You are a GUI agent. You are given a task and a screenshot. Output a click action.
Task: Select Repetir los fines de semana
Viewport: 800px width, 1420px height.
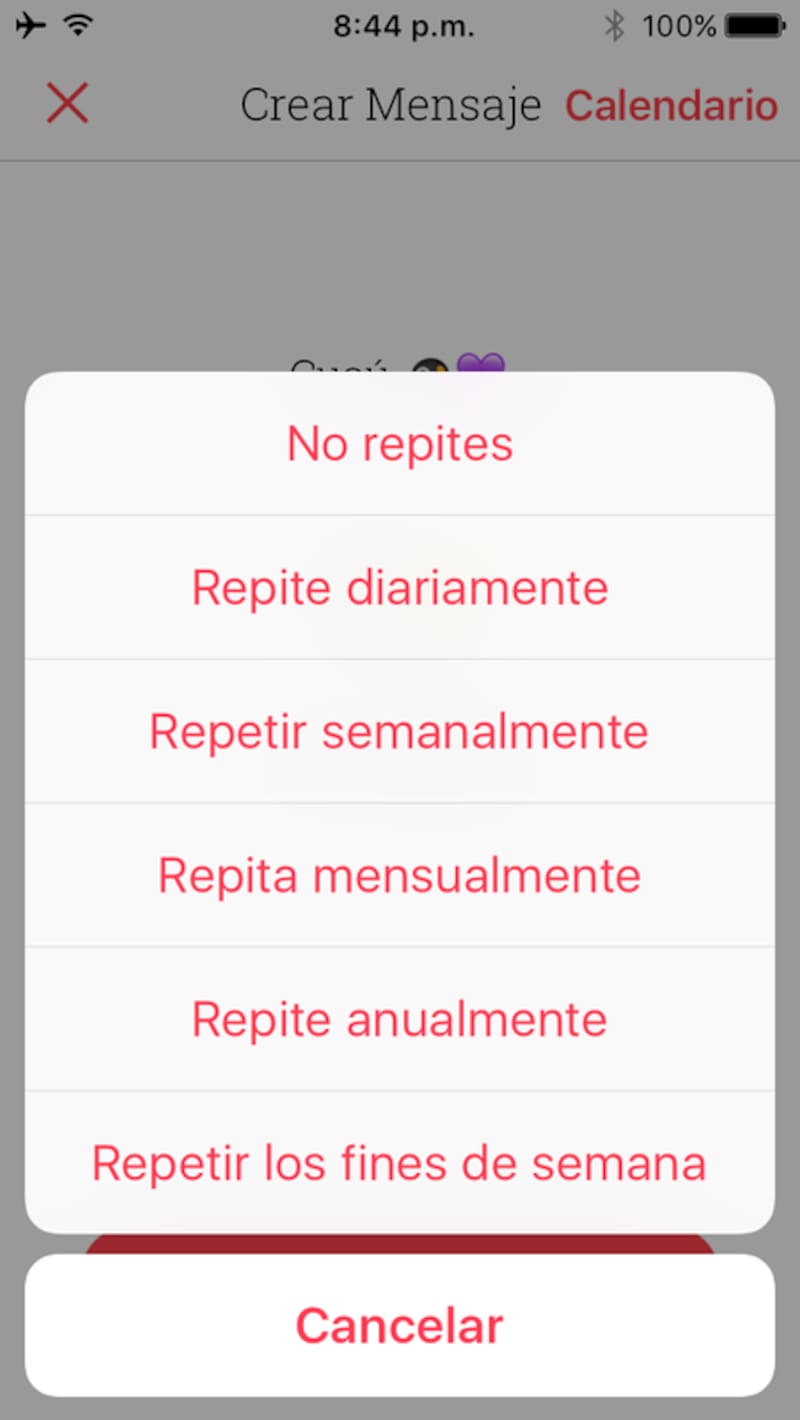pos(400,1164)
